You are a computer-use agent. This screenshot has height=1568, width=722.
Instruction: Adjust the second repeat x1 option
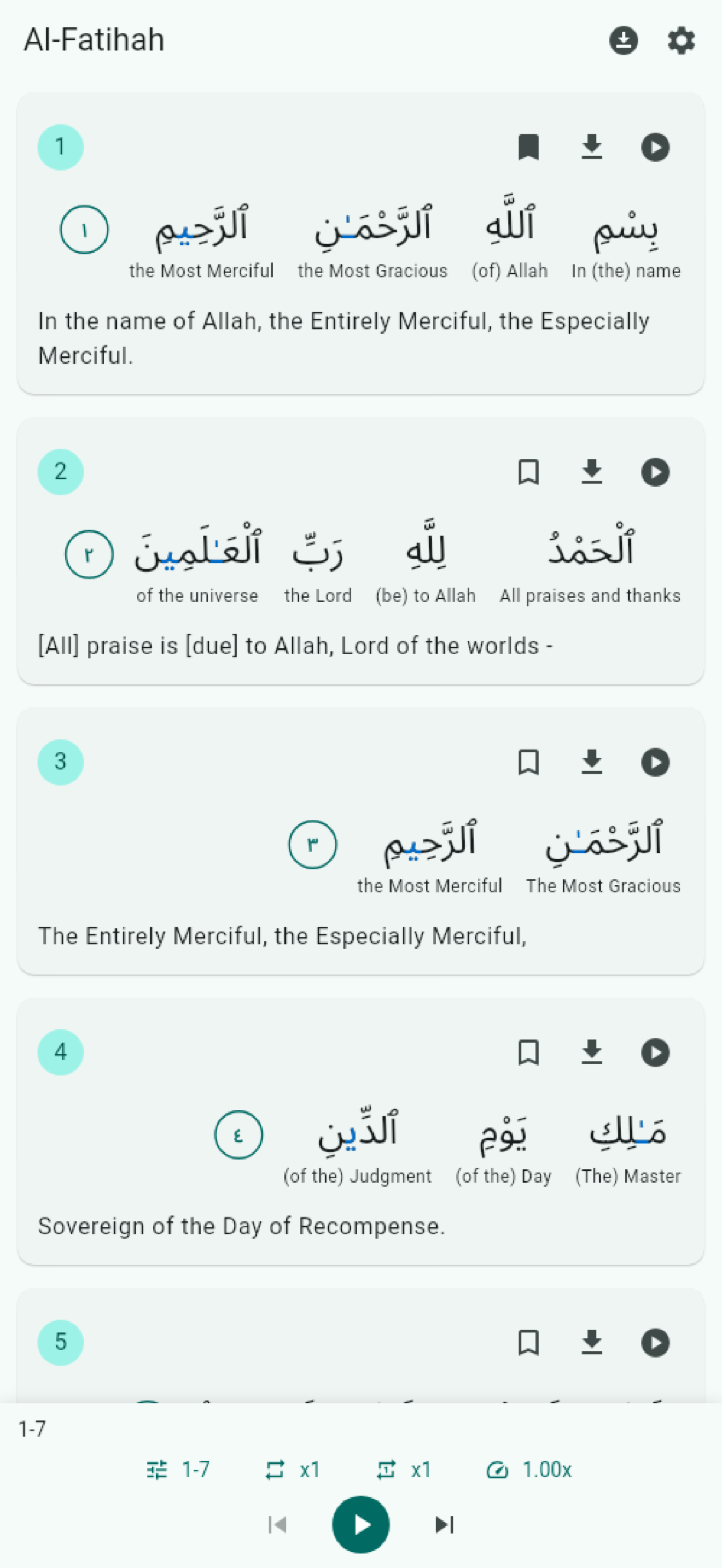click(x=403, y=1470)
